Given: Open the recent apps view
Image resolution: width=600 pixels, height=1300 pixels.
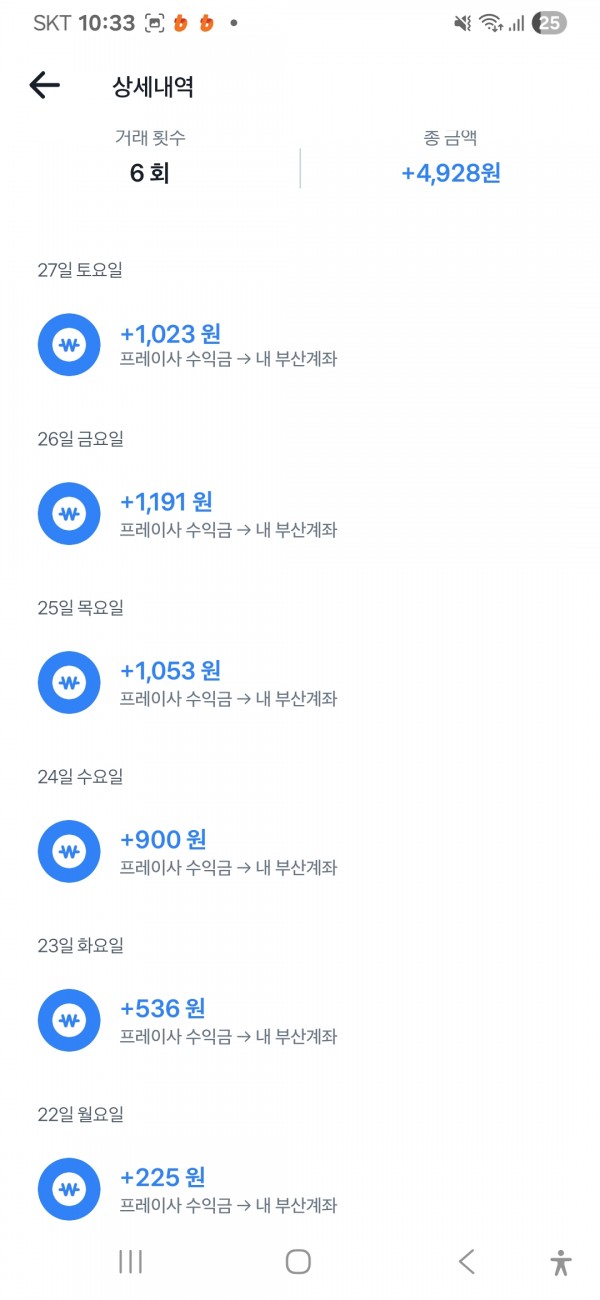Looking at the screenshot, I should (131, 1262).
